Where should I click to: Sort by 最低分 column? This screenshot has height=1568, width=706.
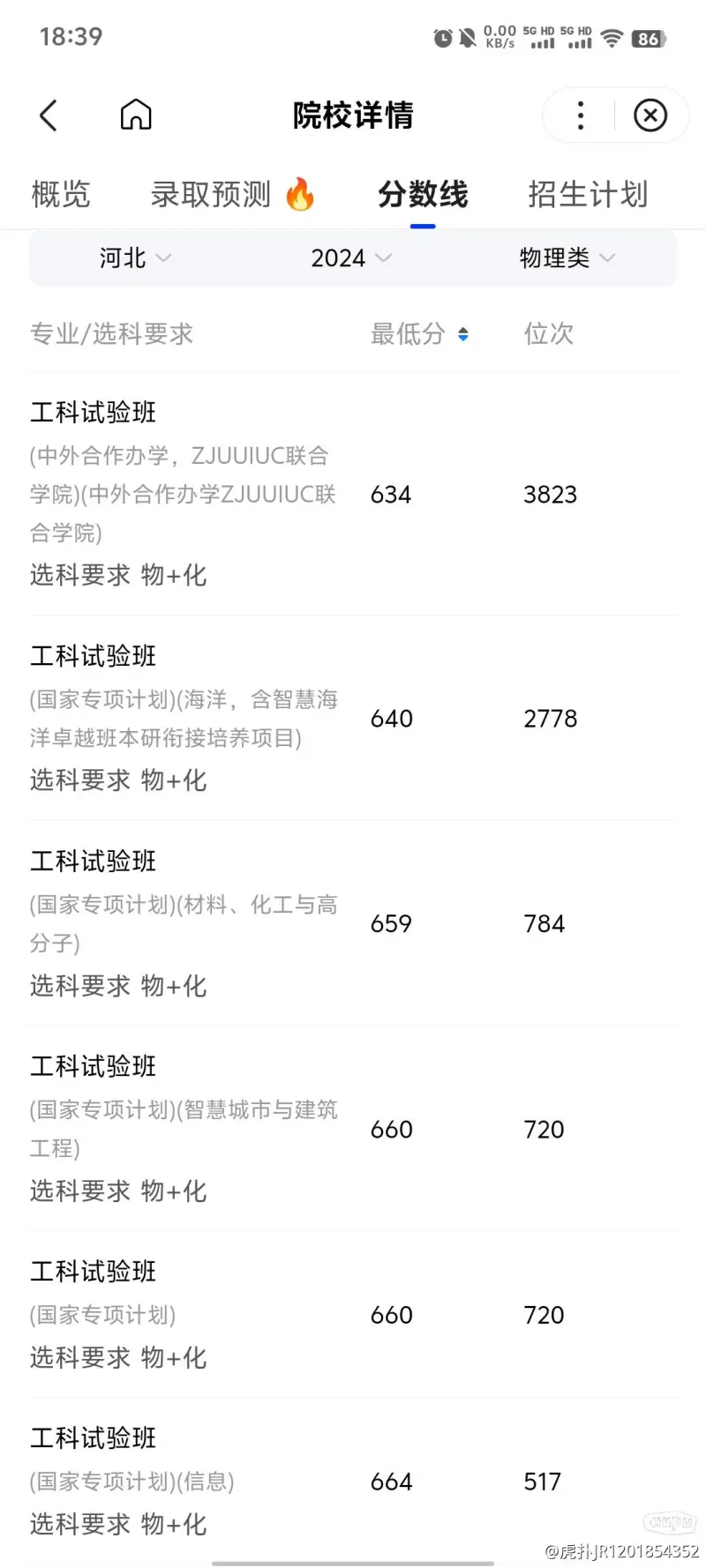click(420, 333)
